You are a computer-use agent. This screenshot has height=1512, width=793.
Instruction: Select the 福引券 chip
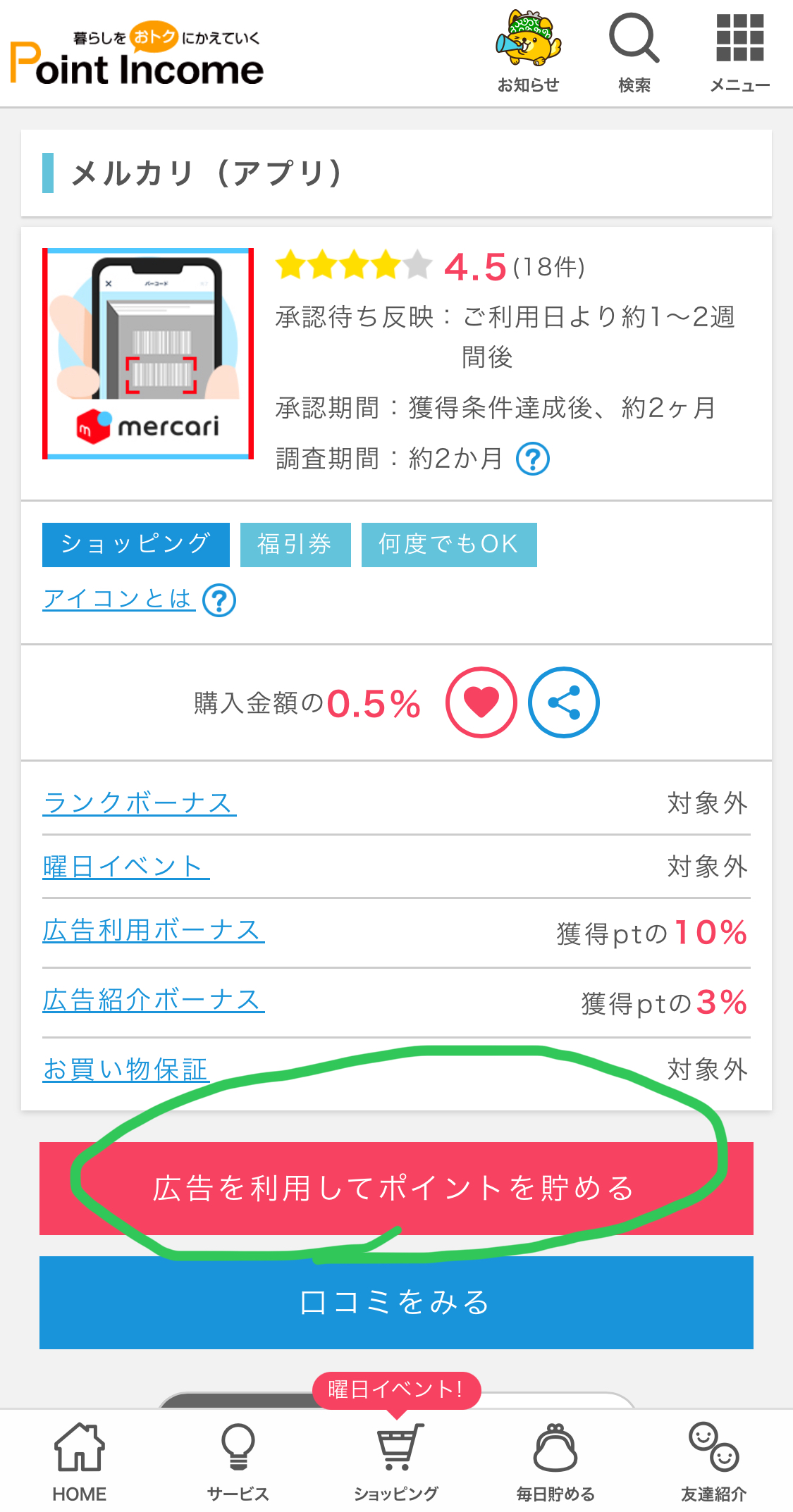pos(295,545)
